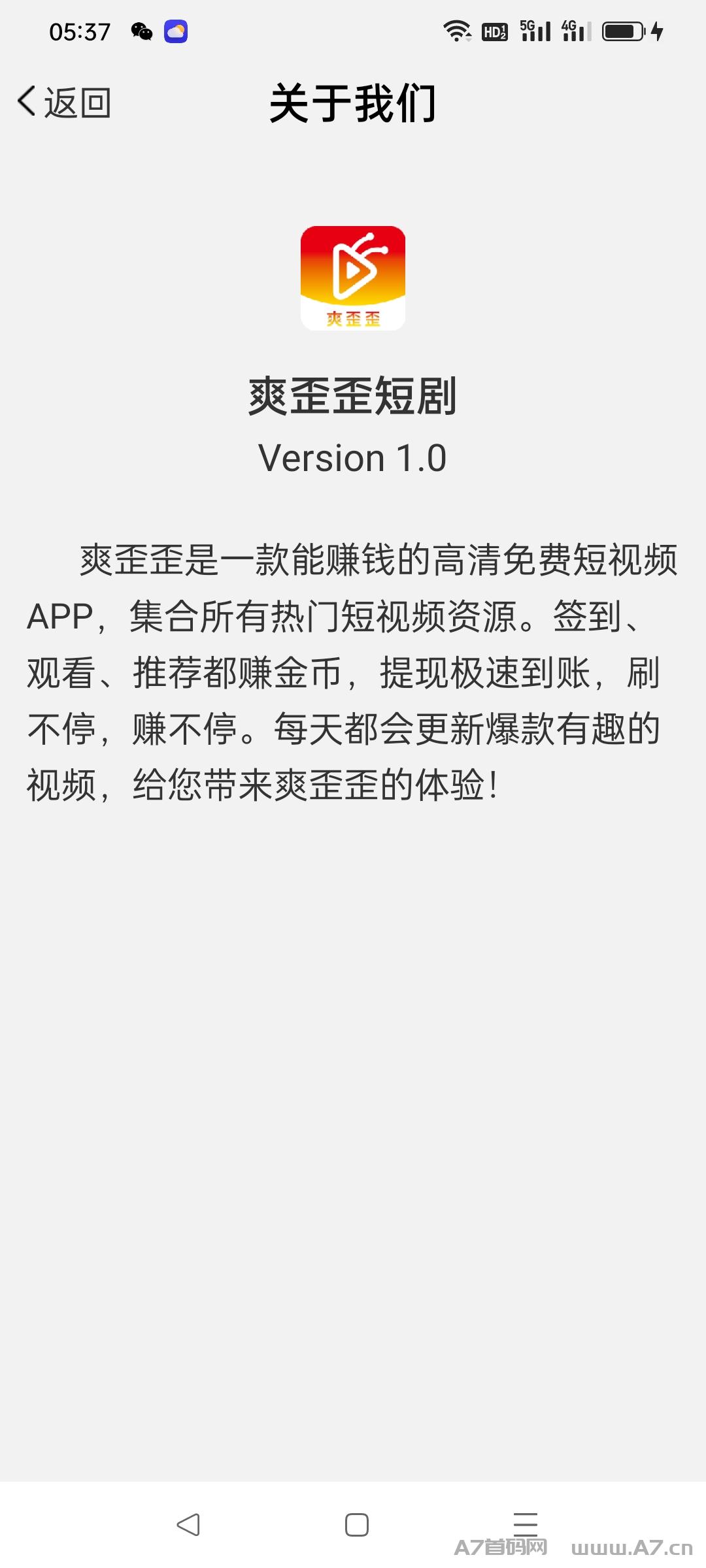The width and height of the screenshot is (706, 1568).
Task: Go back using the 返回 button
Action: pos(64,103)
